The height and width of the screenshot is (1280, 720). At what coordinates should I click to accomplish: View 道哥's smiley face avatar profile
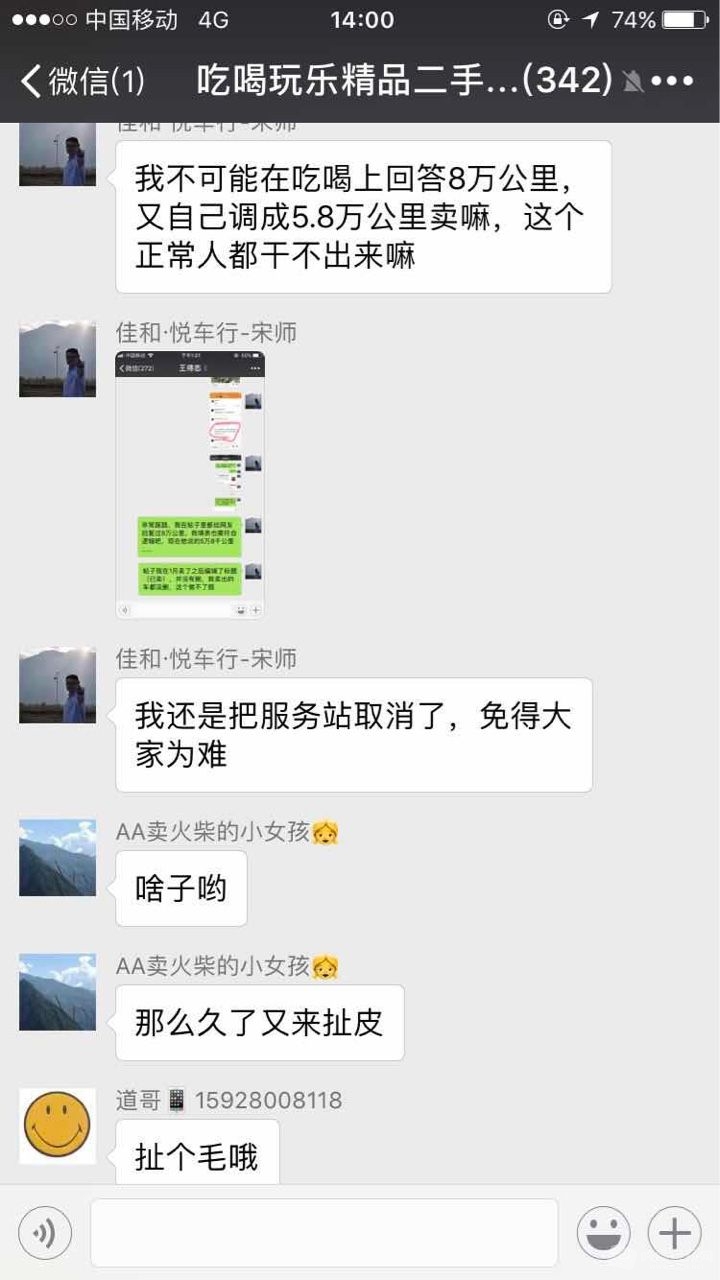click(x=57, y=1126)
